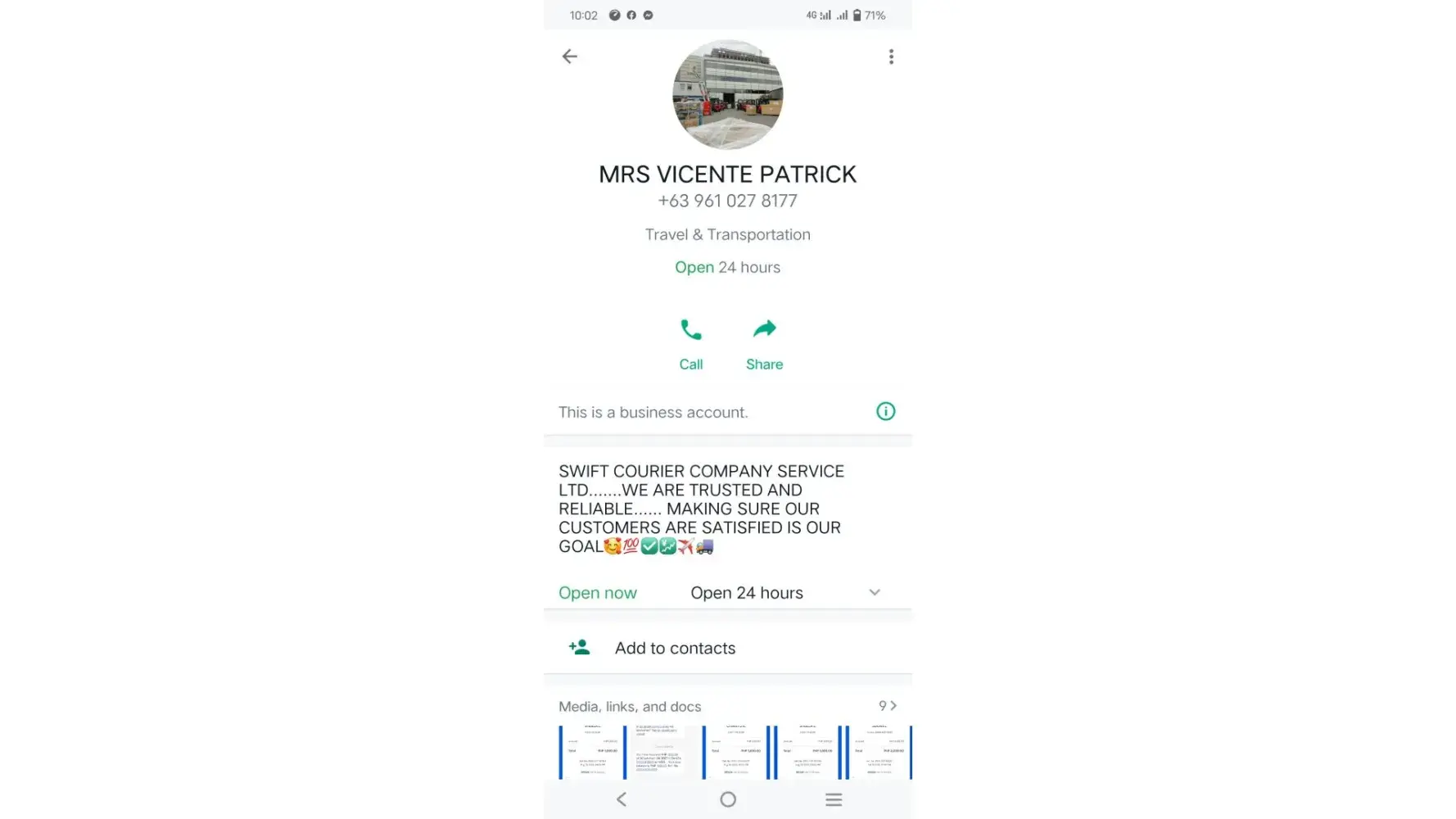Open the recent apps view
This screenshot has width=1456, height=819.
point(834,799)
